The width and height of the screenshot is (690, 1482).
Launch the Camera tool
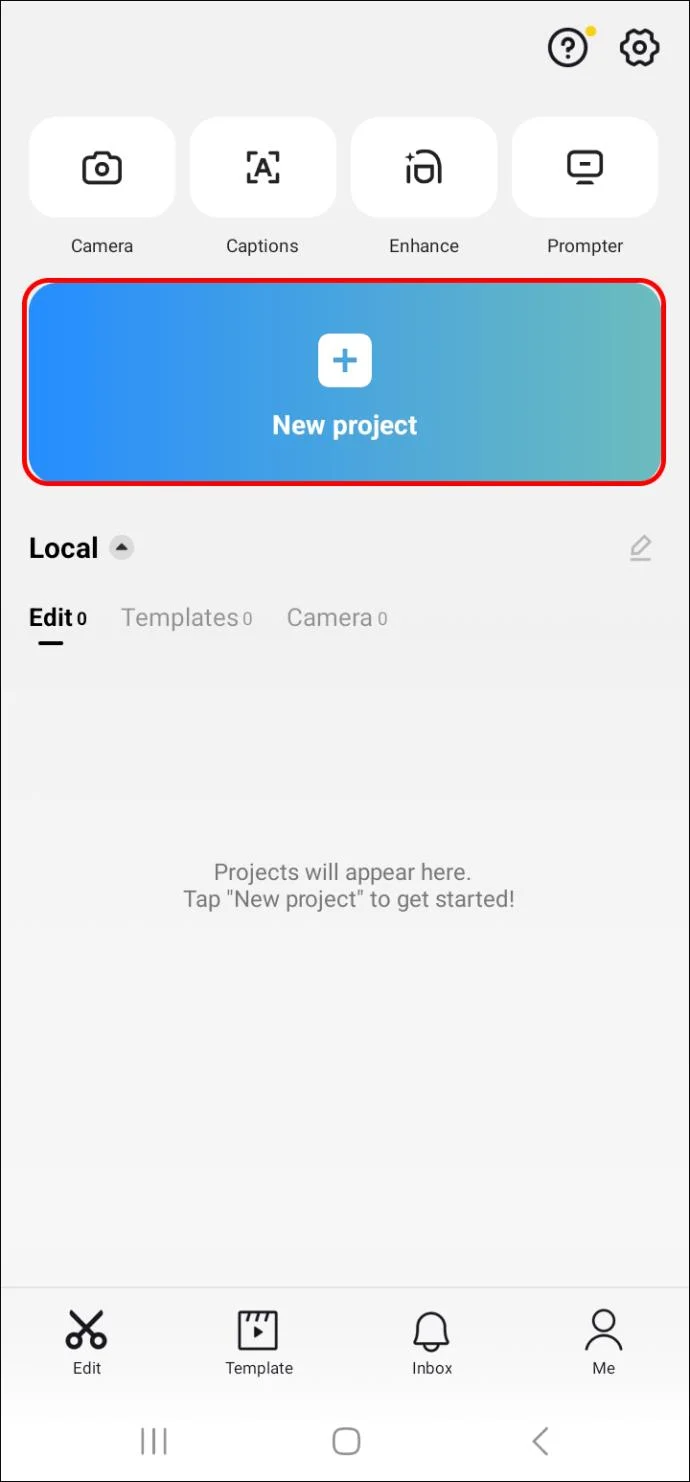pyautogui.click(x=102, y=168)
